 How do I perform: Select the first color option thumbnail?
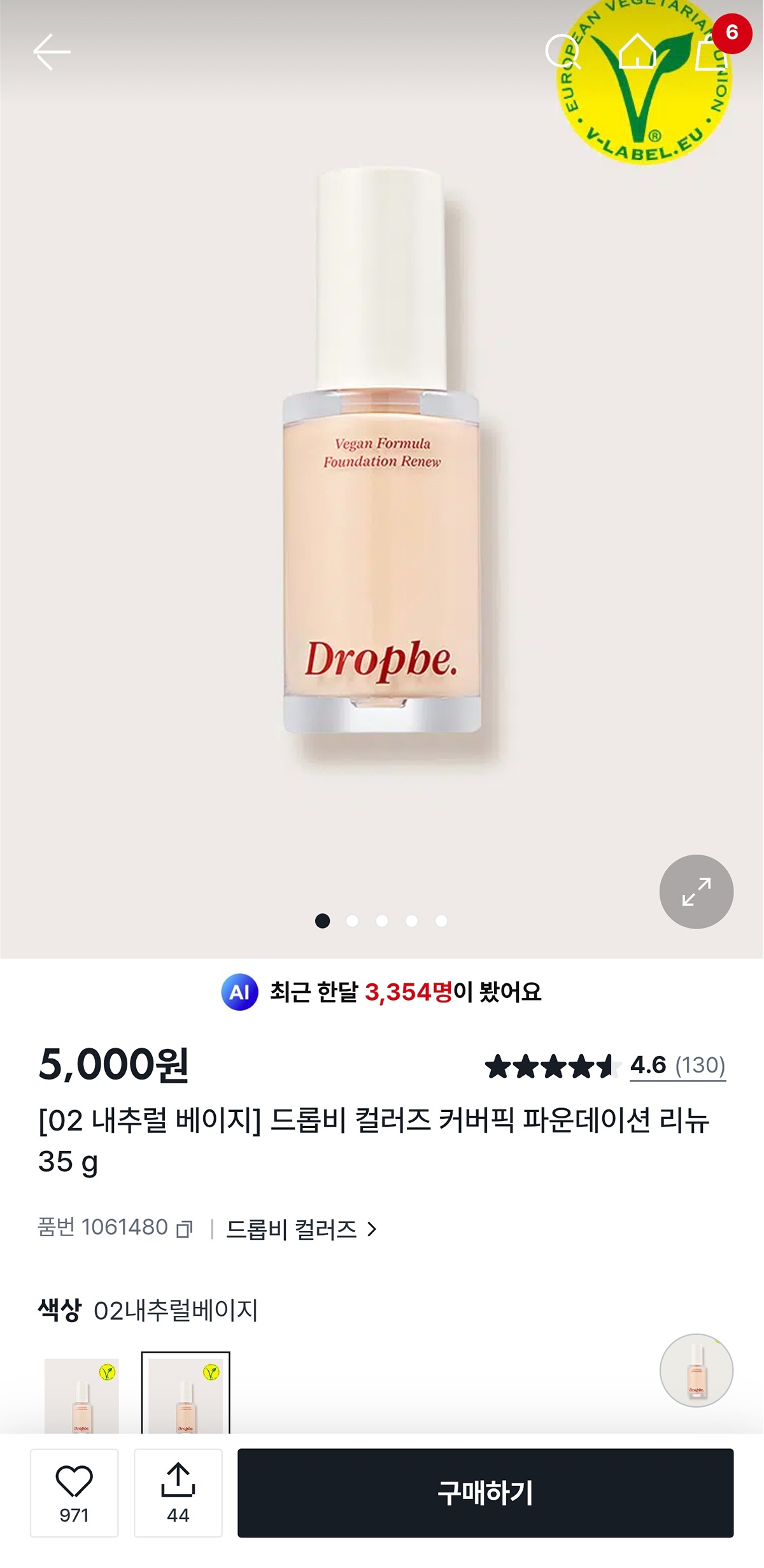(81, 1395)
